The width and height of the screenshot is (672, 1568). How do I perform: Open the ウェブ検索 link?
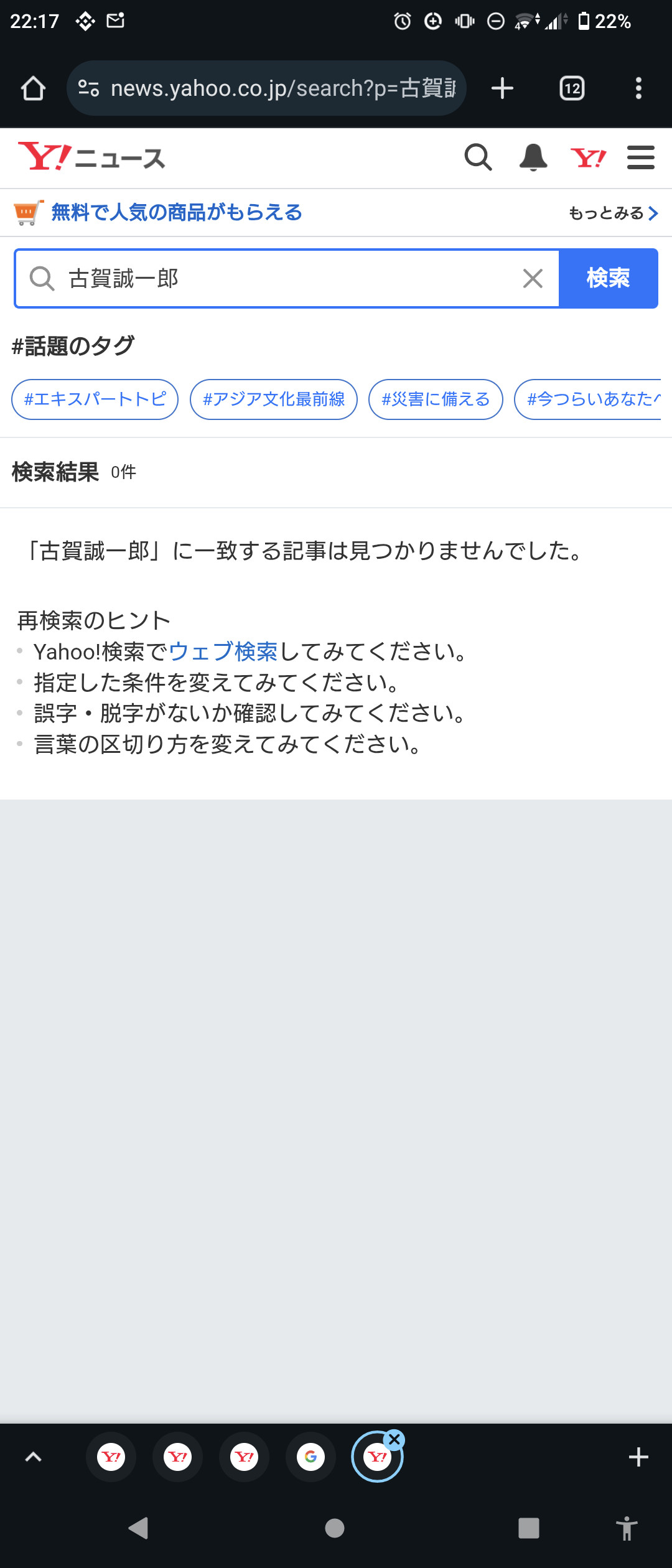[x=223, y=651]
